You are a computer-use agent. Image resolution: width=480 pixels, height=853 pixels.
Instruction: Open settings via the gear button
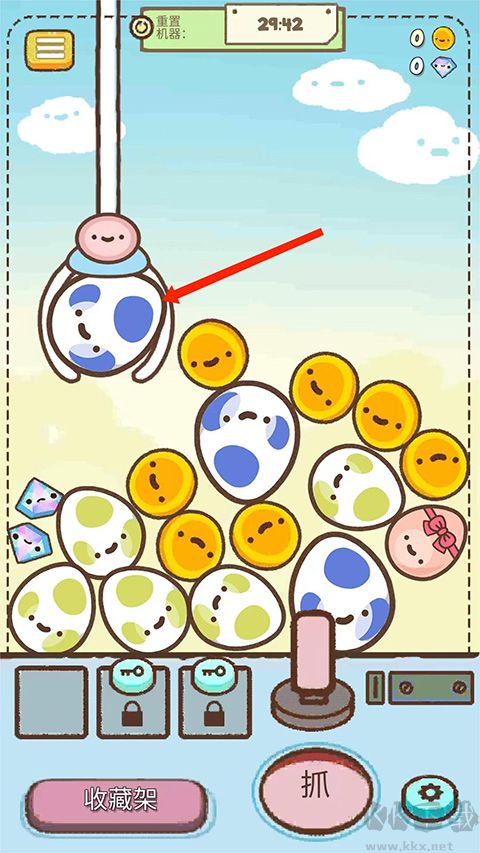point(430,798)
